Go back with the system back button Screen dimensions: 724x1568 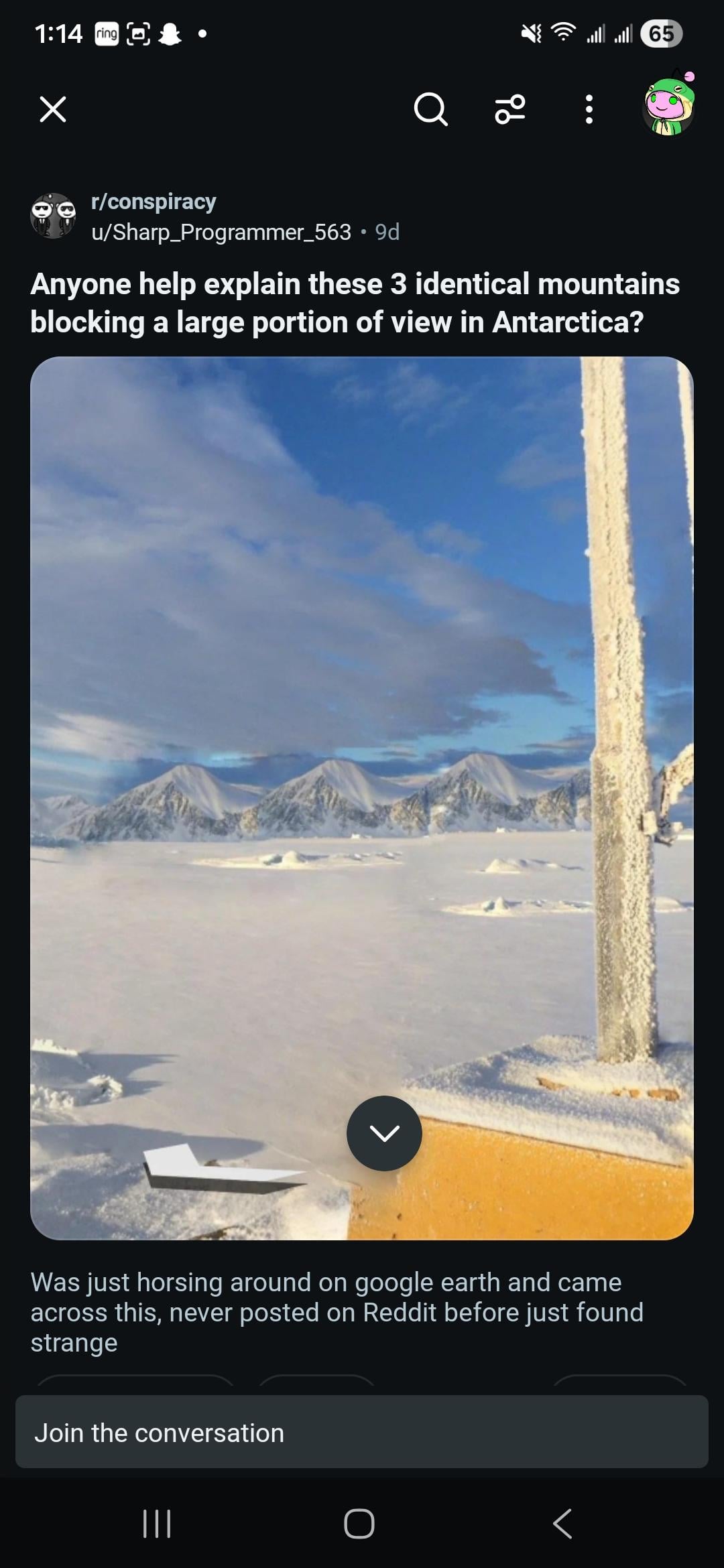(562, 1523)
